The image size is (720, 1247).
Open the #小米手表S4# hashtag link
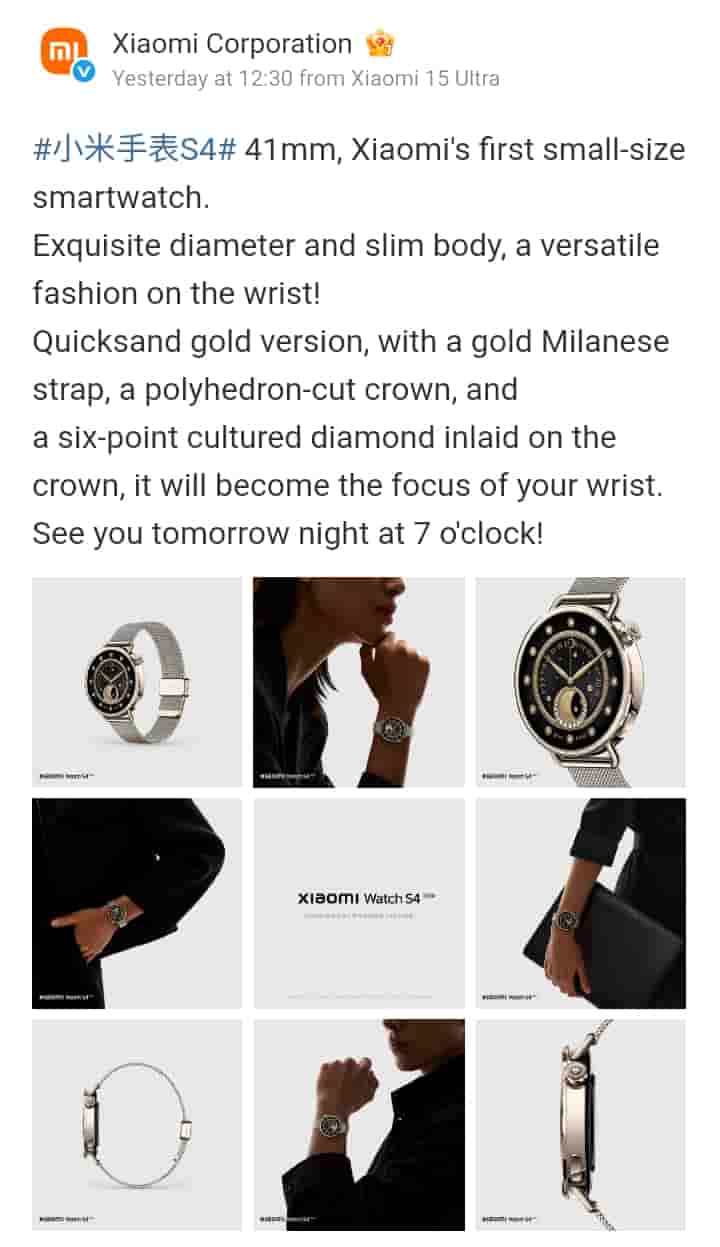135,149
